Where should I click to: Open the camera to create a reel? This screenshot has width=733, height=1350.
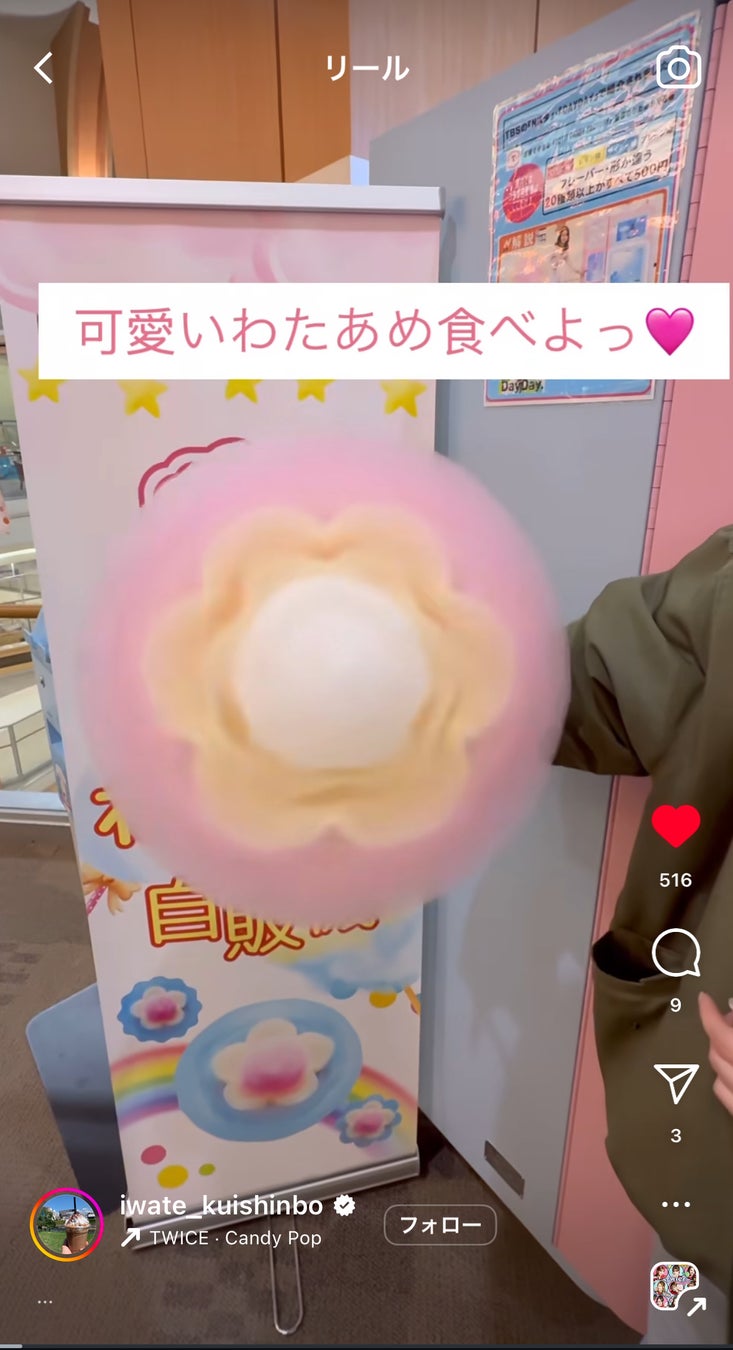(x=678, y=68)
